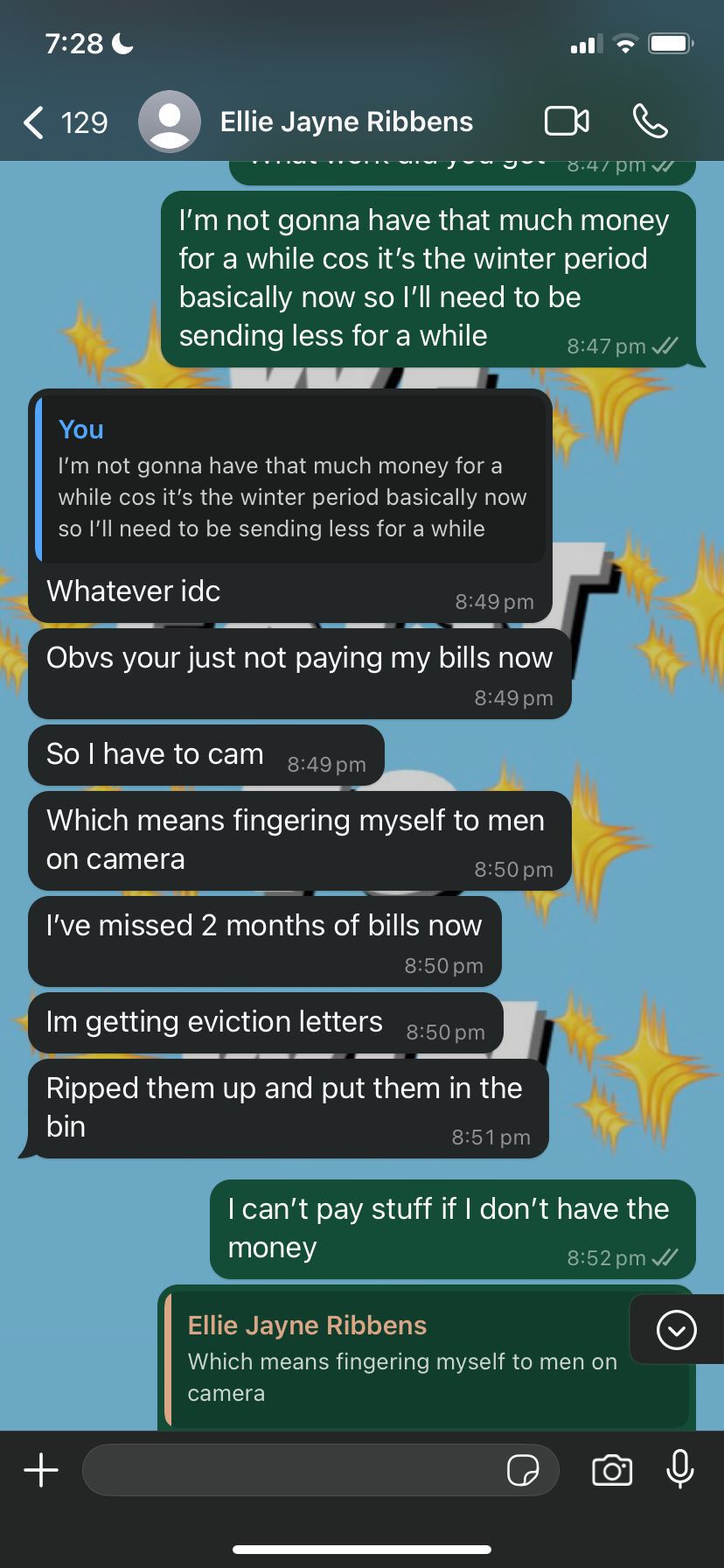724x1568 pixels.
Task: Record a voice message
Action: (679, 1471)
